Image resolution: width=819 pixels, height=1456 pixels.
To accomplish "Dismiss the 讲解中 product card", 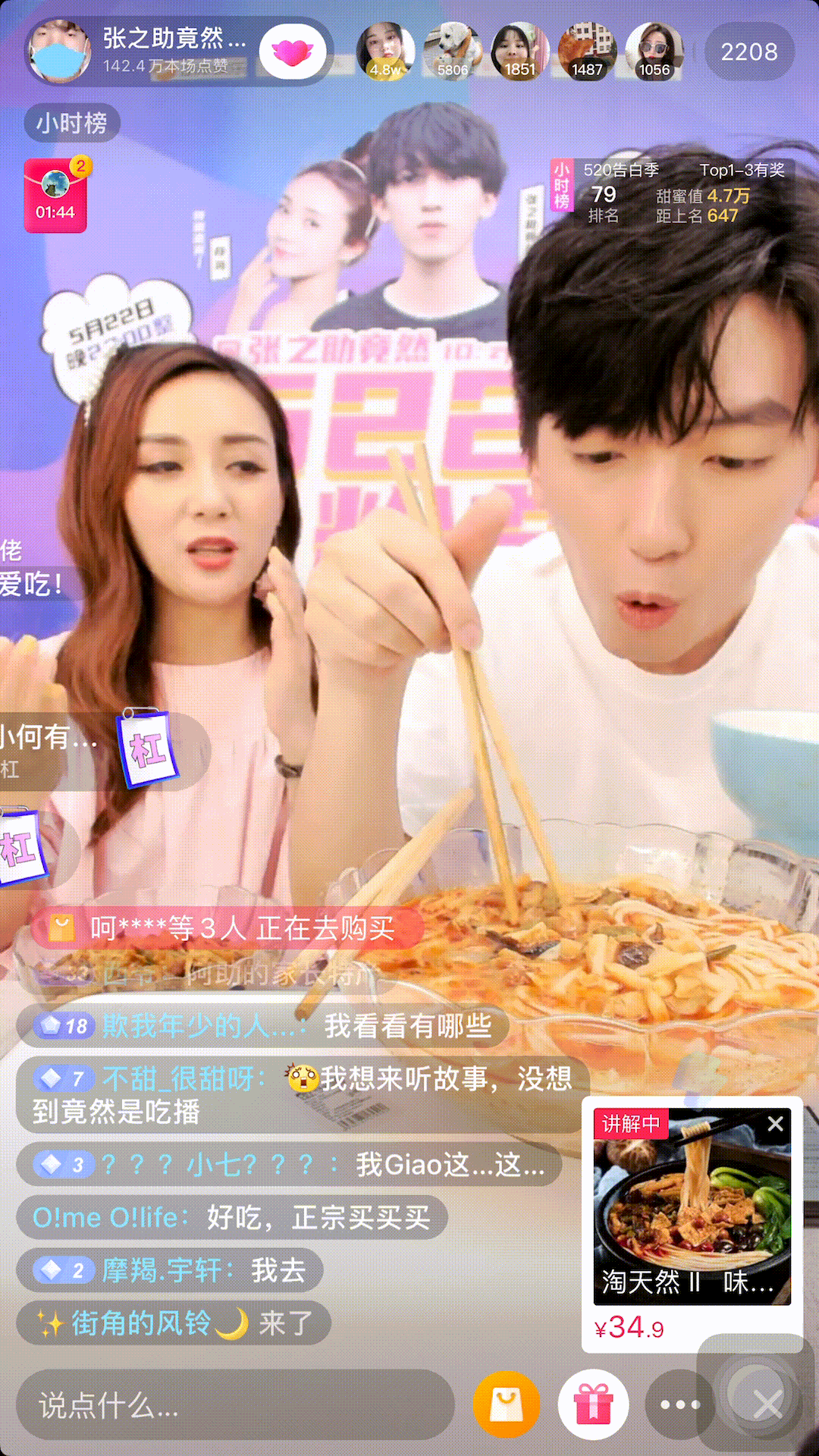I will point(775,1124).
